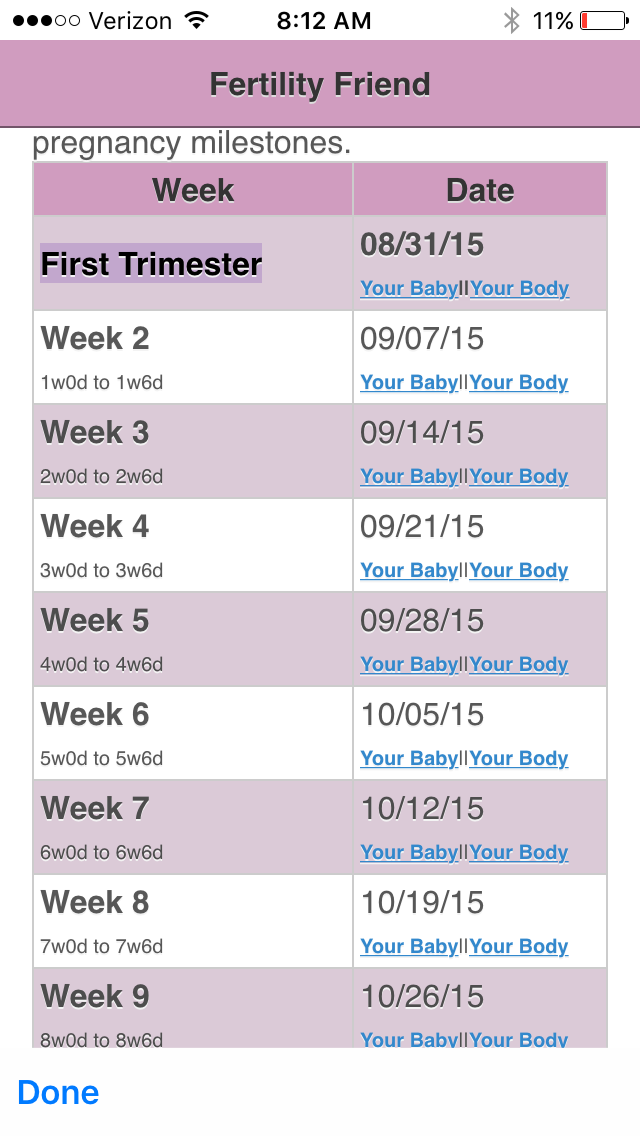The height and width of the screenshot is (1136, 640).
Task: View Week 9 Your Baby details
Action: pyautogui.click(x=410, y=1039)
